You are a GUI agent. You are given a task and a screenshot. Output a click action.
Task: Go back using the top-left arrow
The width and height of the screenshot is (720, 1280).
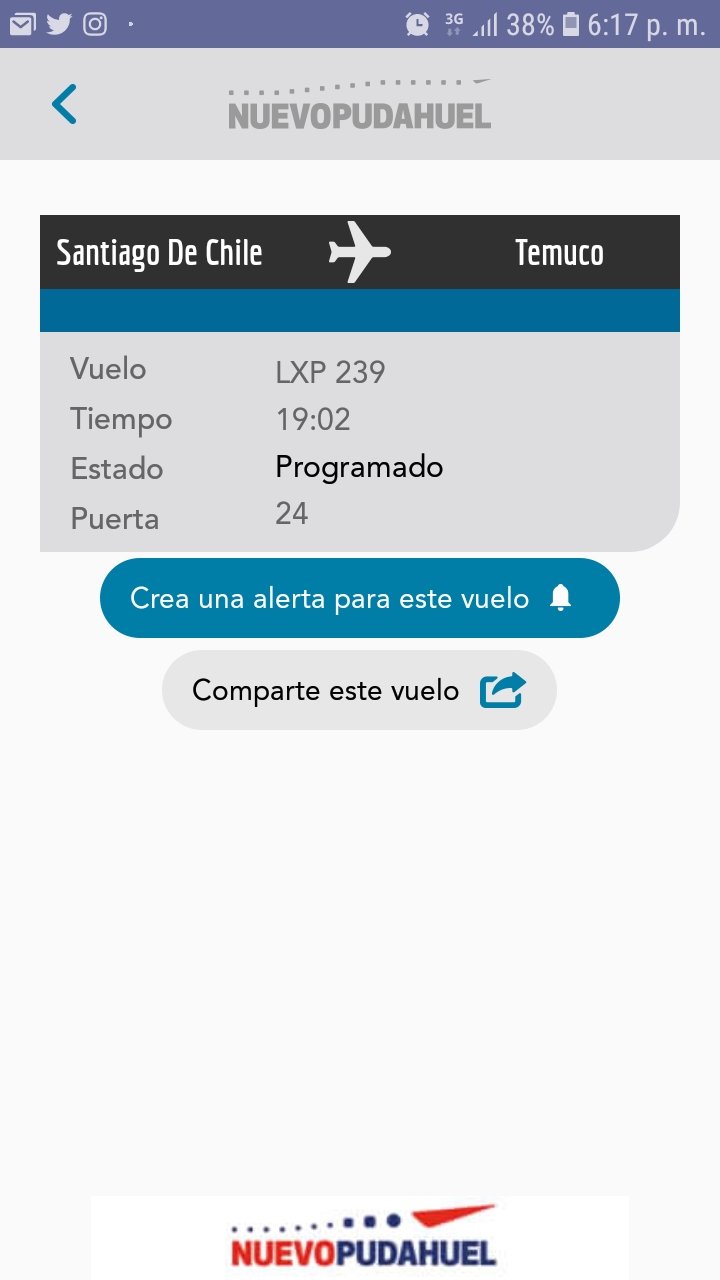pyautogui.click(x=64, y=104)
